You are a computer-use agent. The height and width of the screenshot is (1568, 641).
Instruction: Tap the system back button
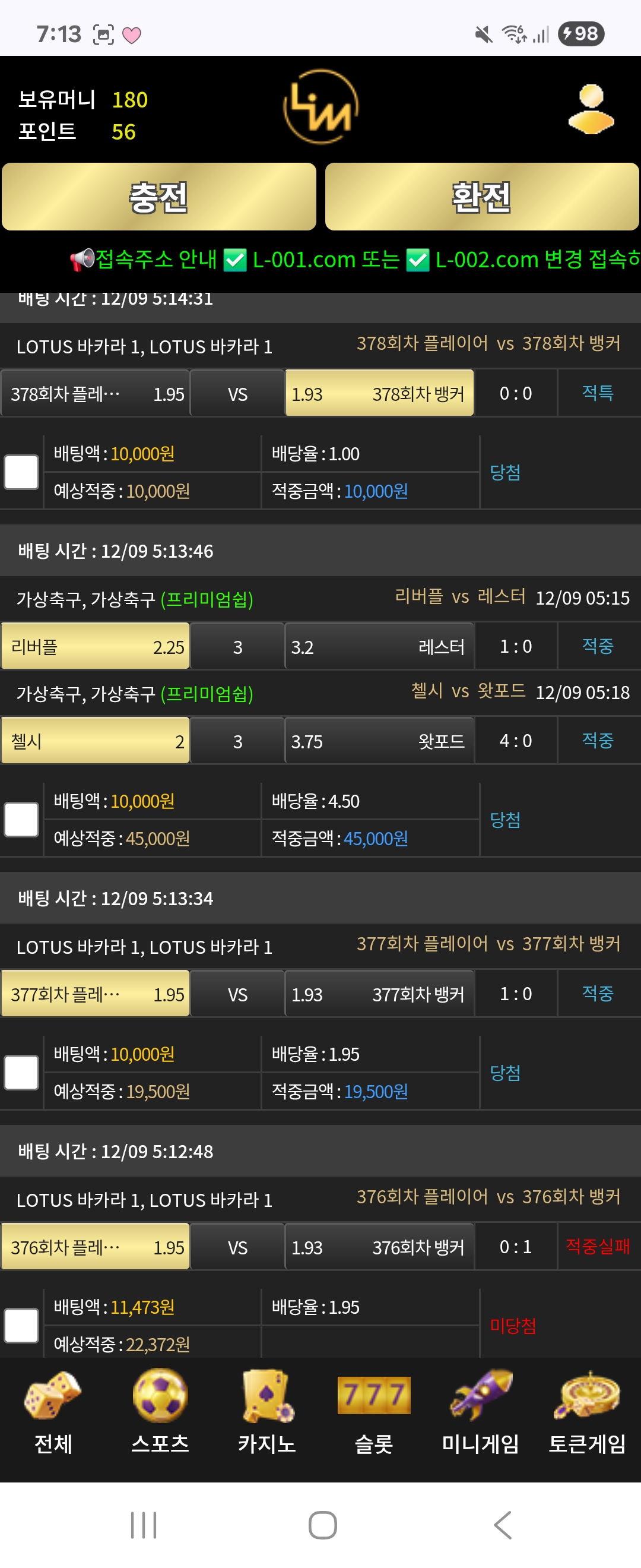point(502,1525)
